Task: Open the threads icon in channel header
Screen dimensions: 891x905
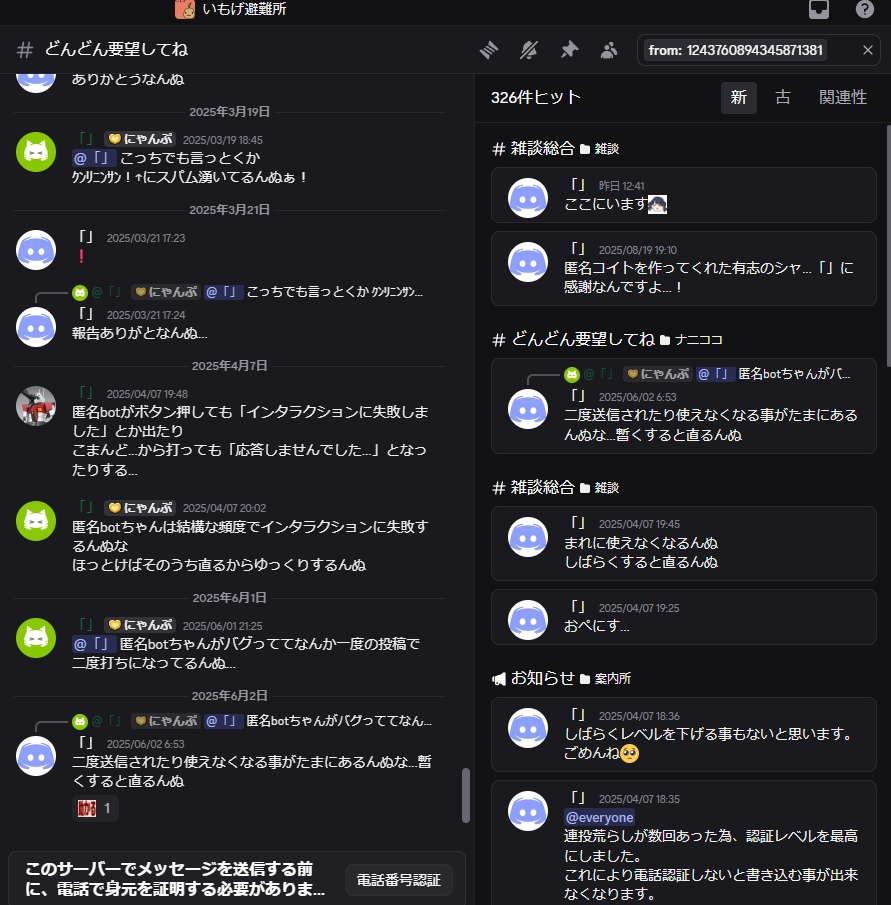Action: (489, 50)
